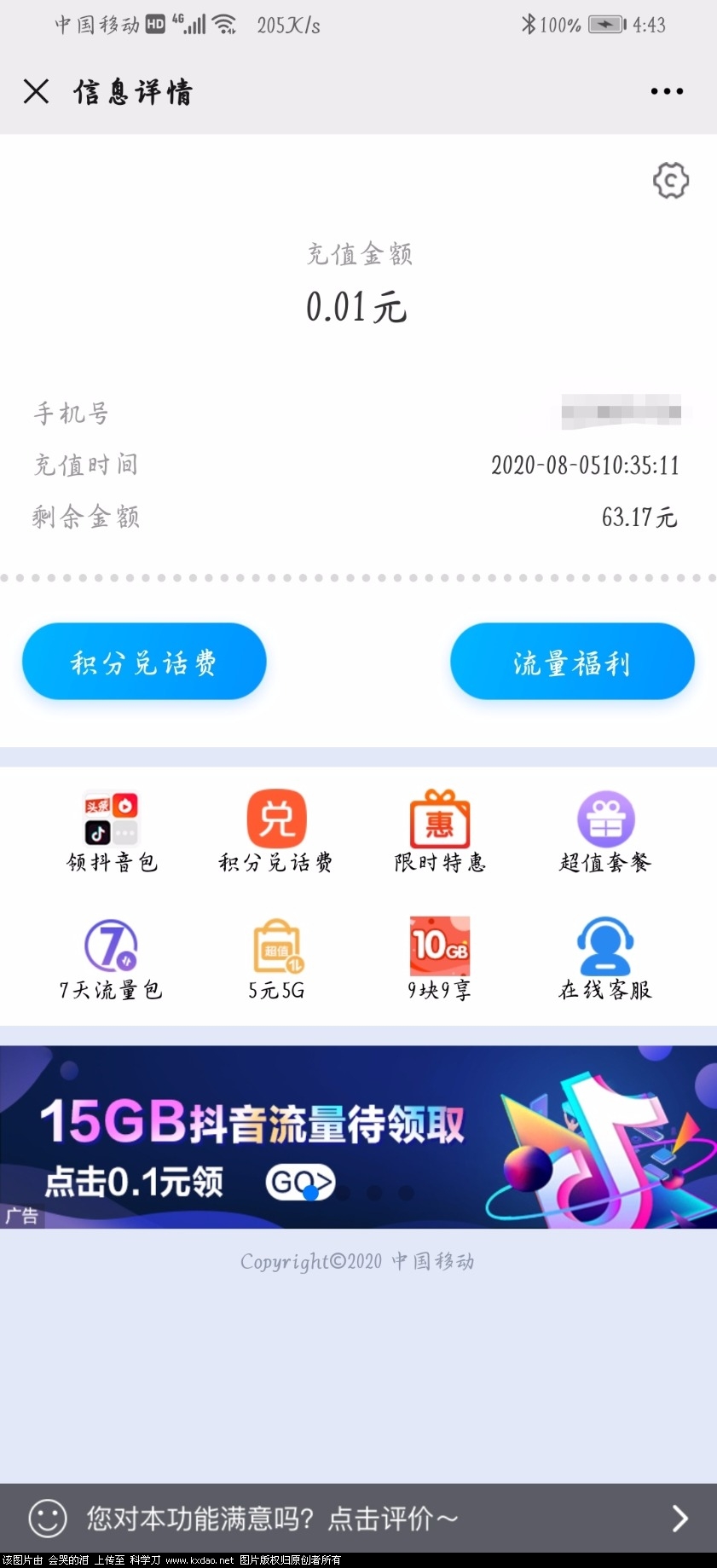The width and height of the screenshot is (717, 1568).
Task: Tap the 流量福利 data benefits button
Action: [x=571, y=662]
